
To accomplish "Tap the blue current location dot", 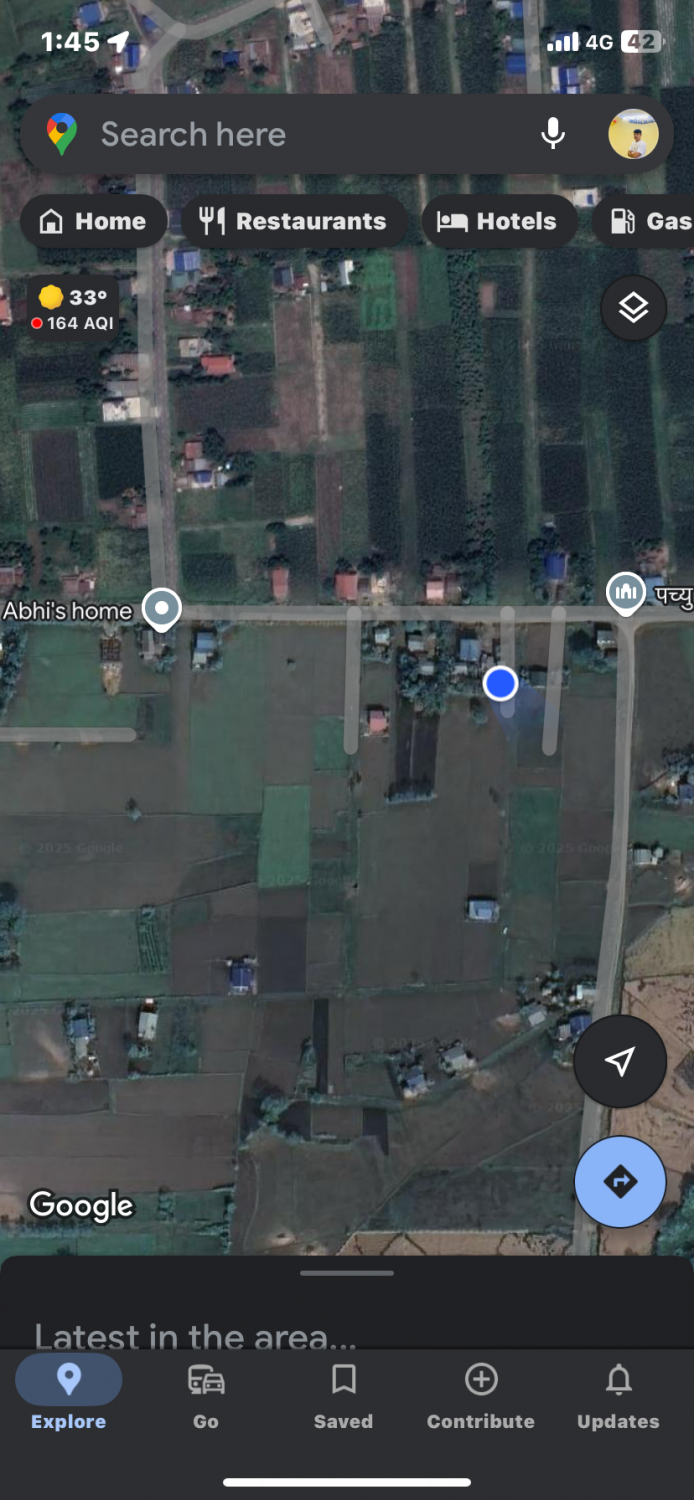I will click(500, 684).
